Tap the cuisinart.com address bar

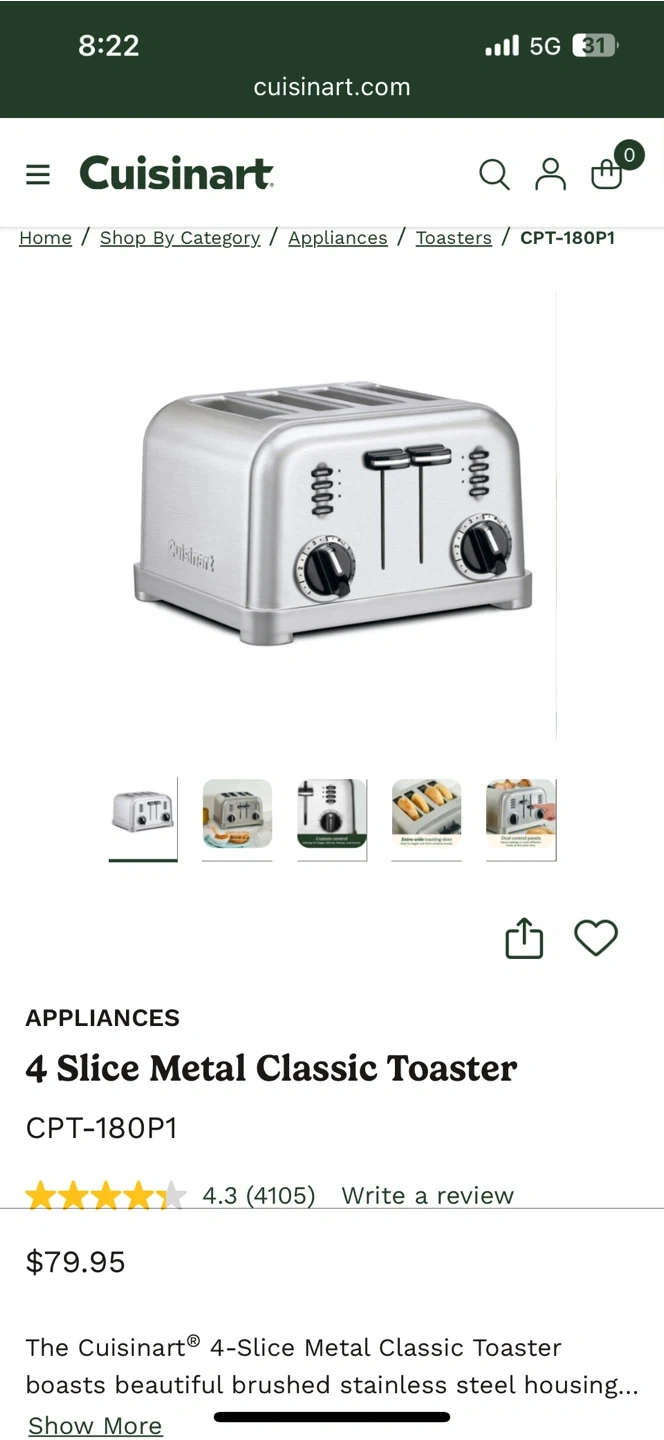(332, 87)
